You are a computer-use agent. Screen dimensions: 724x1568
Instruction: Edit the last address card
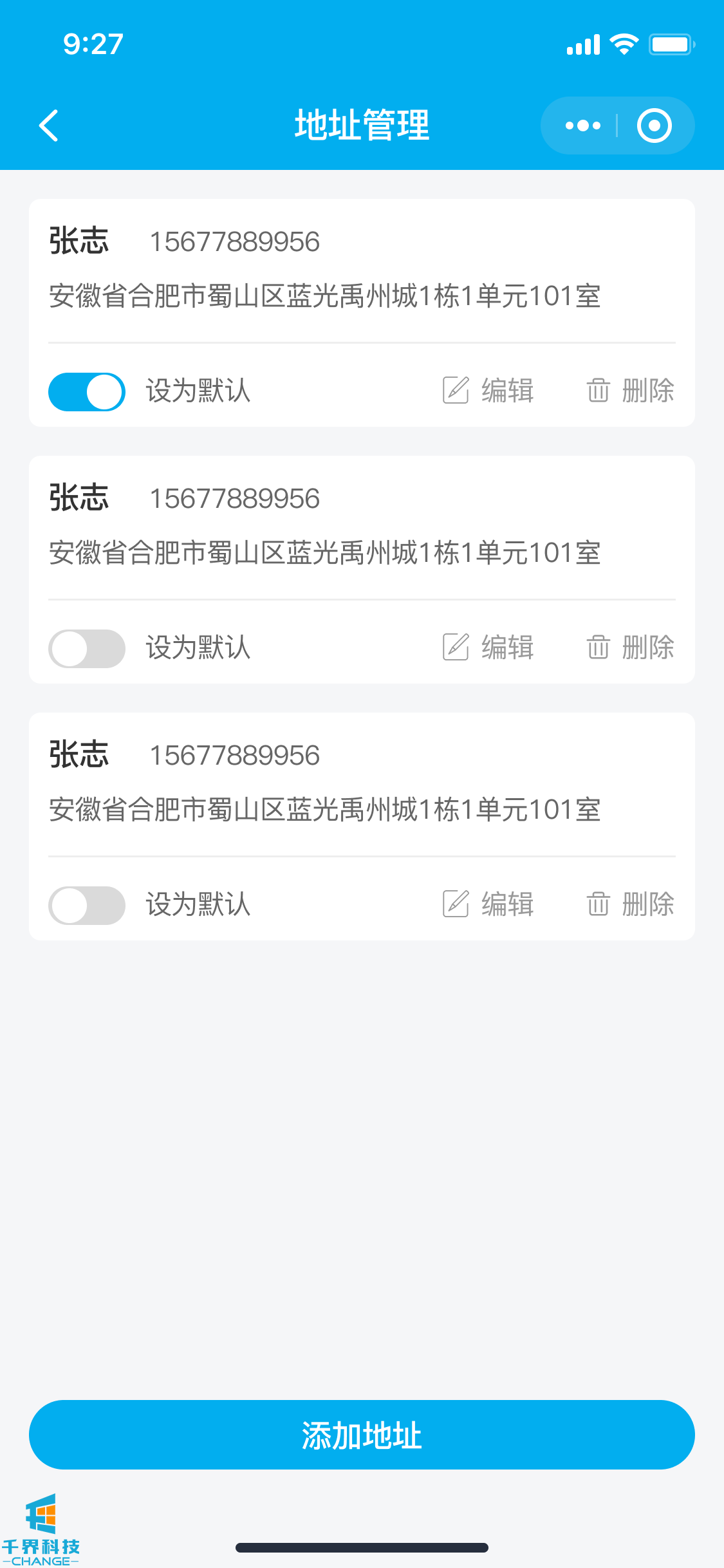click(488, 904)
